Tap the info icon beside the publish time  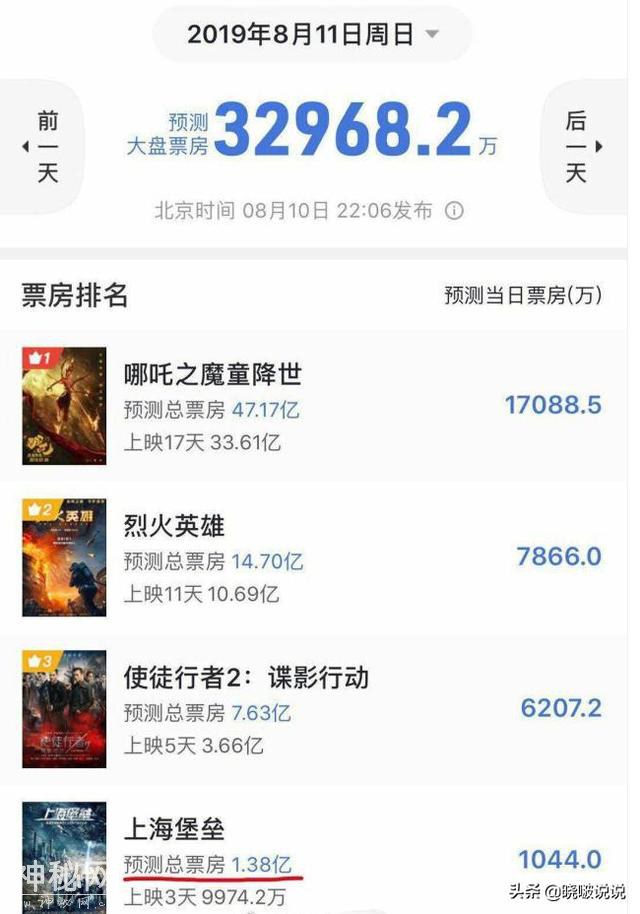454,211
